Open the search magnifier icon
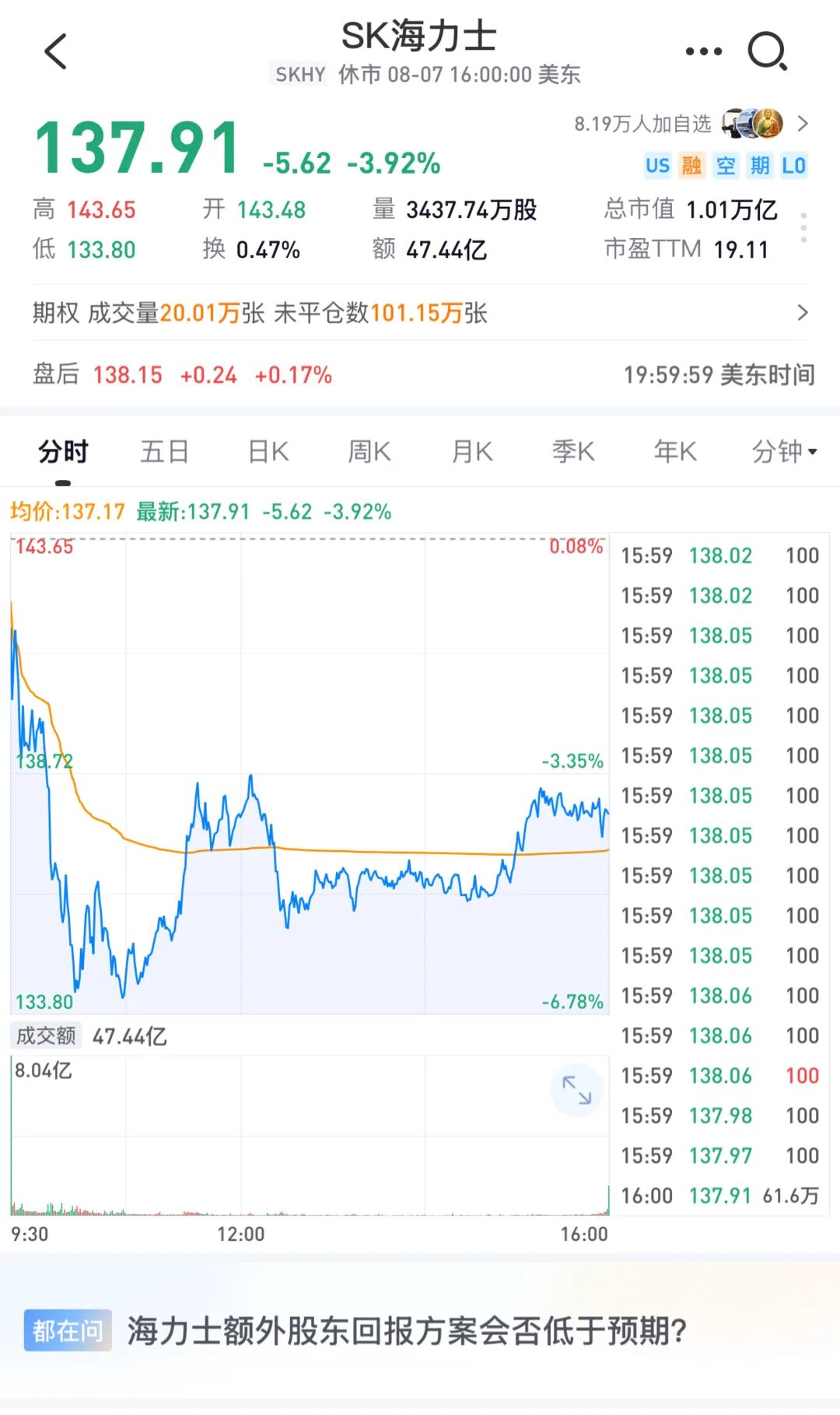The width and height of the screenshot is (840, 1415). [768, 51]
